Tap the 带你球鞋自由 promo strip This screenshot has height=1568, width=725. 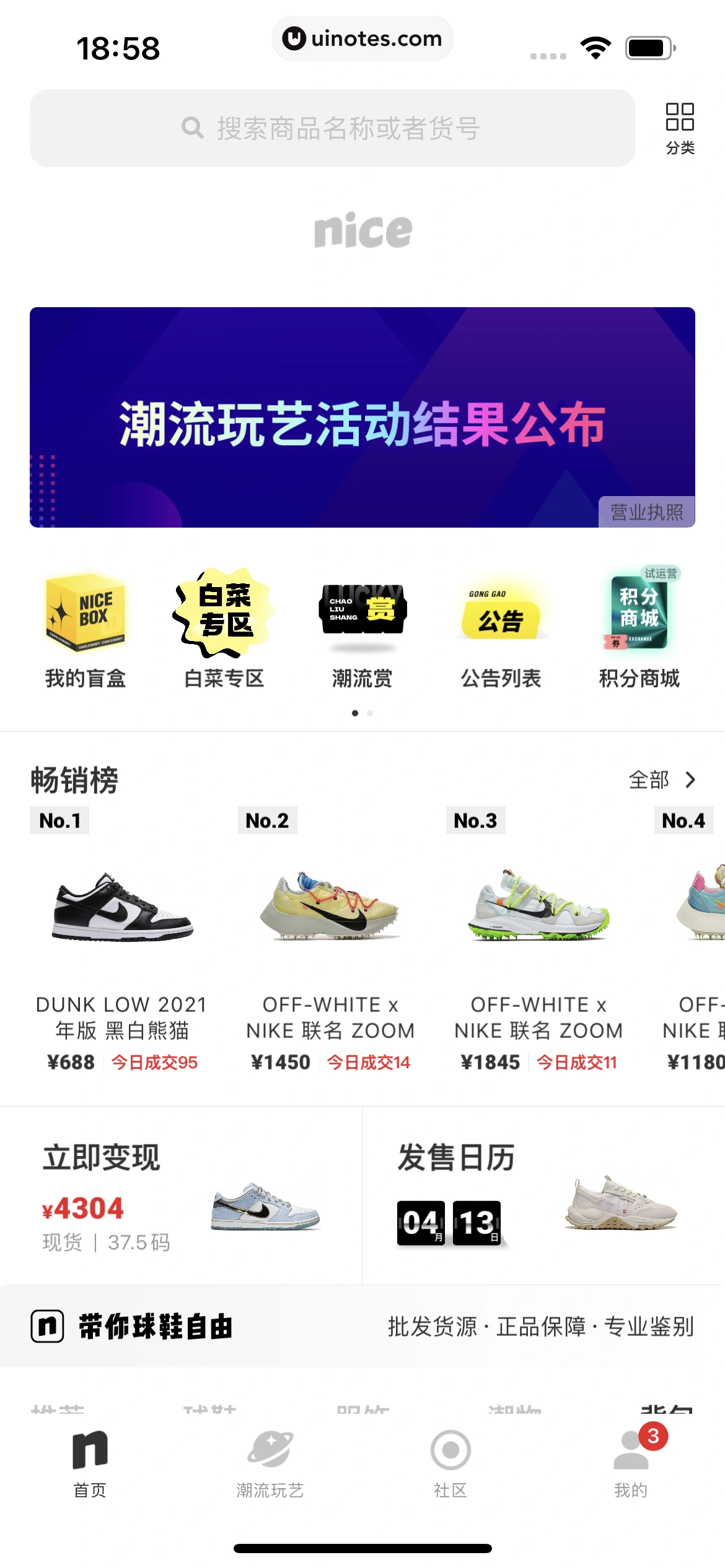coord(362,1326)
